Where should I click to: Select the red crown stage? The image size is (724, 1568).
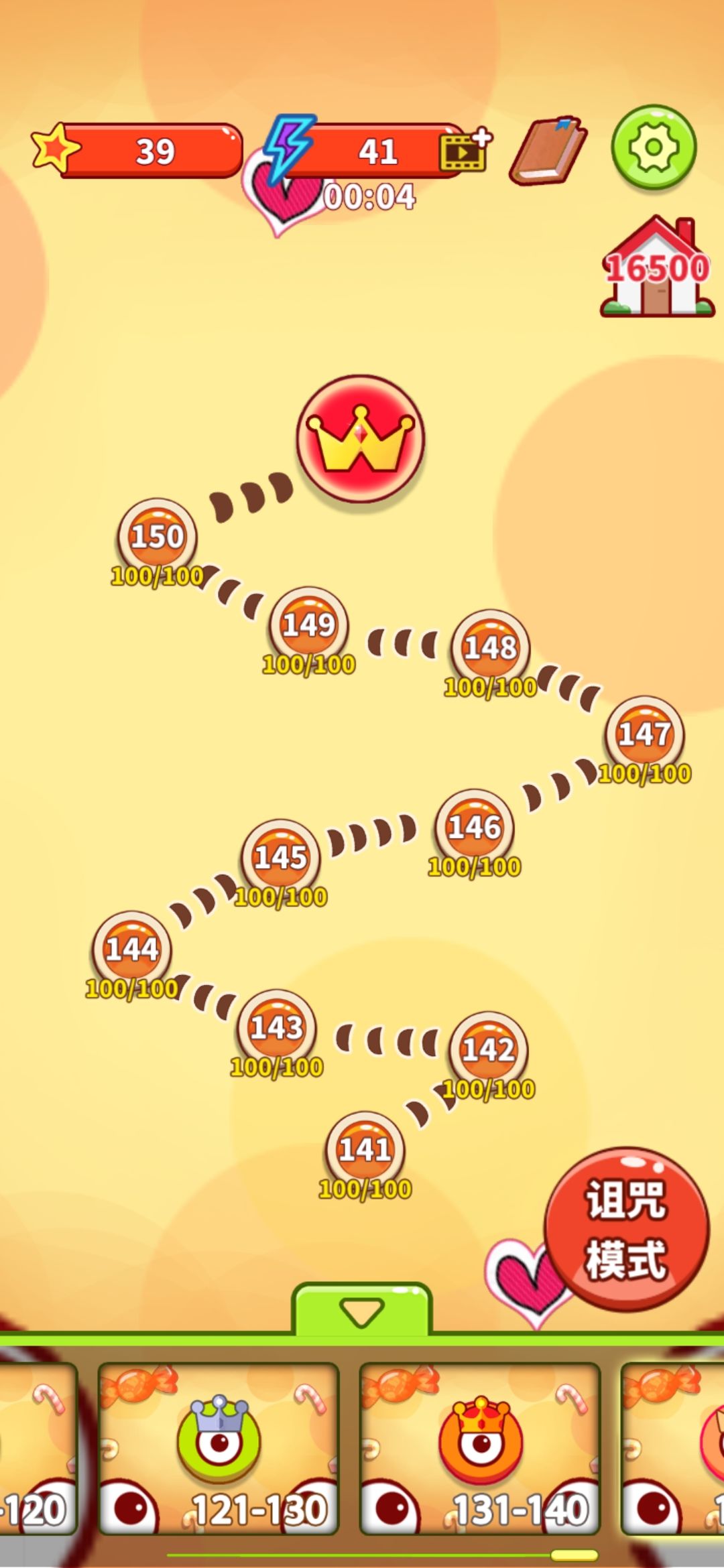(361, 439)
